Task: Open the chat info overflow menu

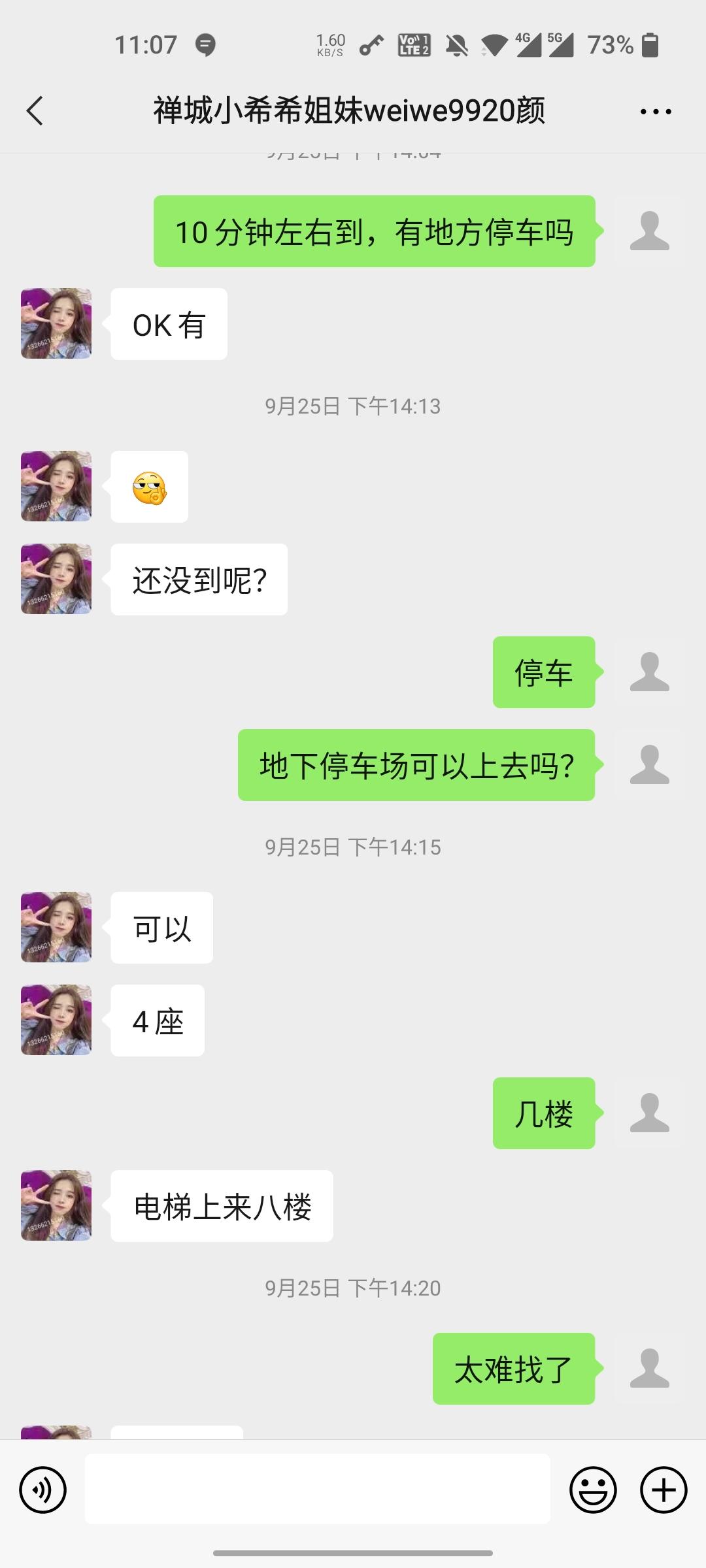Action: click(656, 112)
